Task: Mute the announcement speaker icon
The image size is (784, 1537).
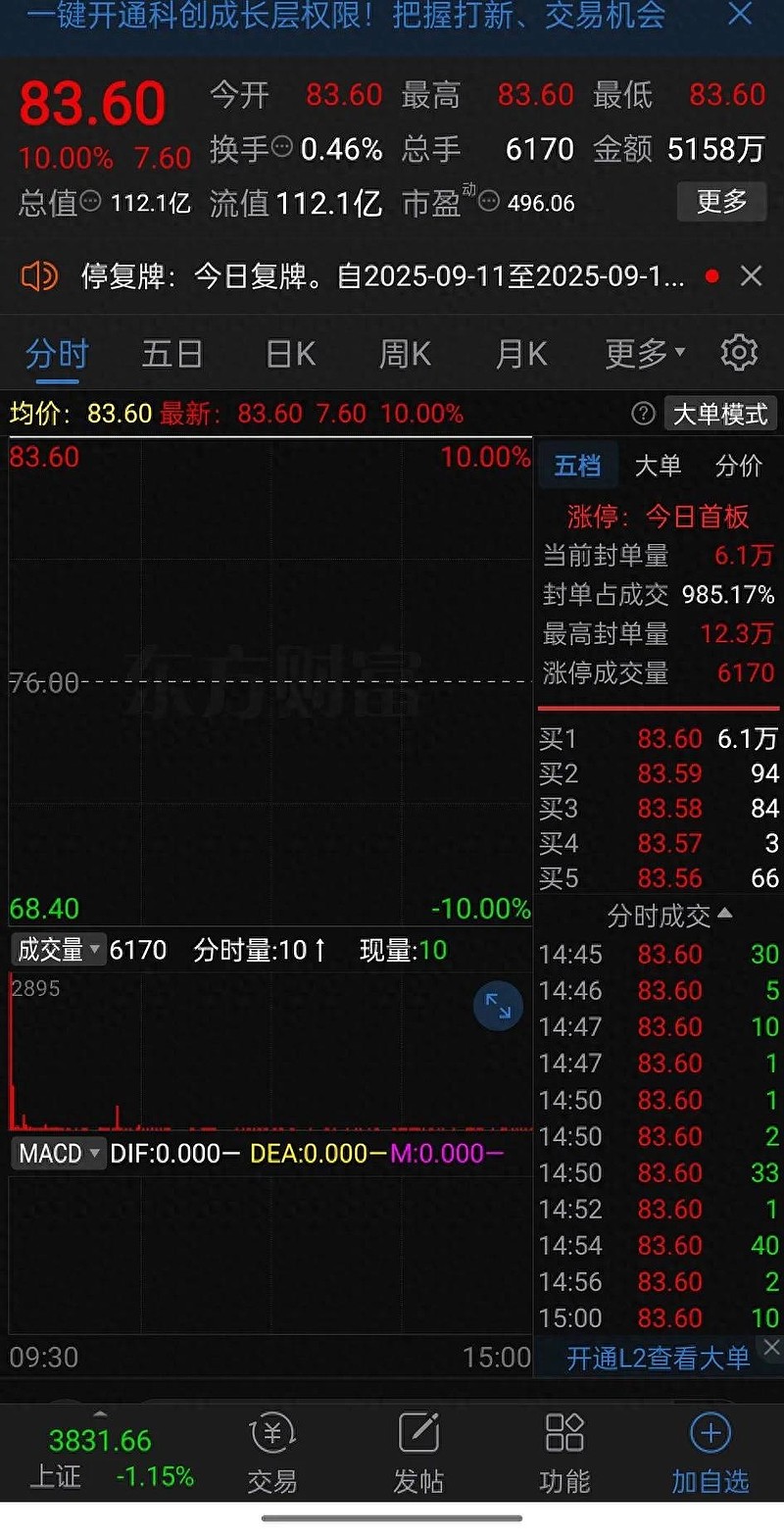Action: [x=37, y=275]
